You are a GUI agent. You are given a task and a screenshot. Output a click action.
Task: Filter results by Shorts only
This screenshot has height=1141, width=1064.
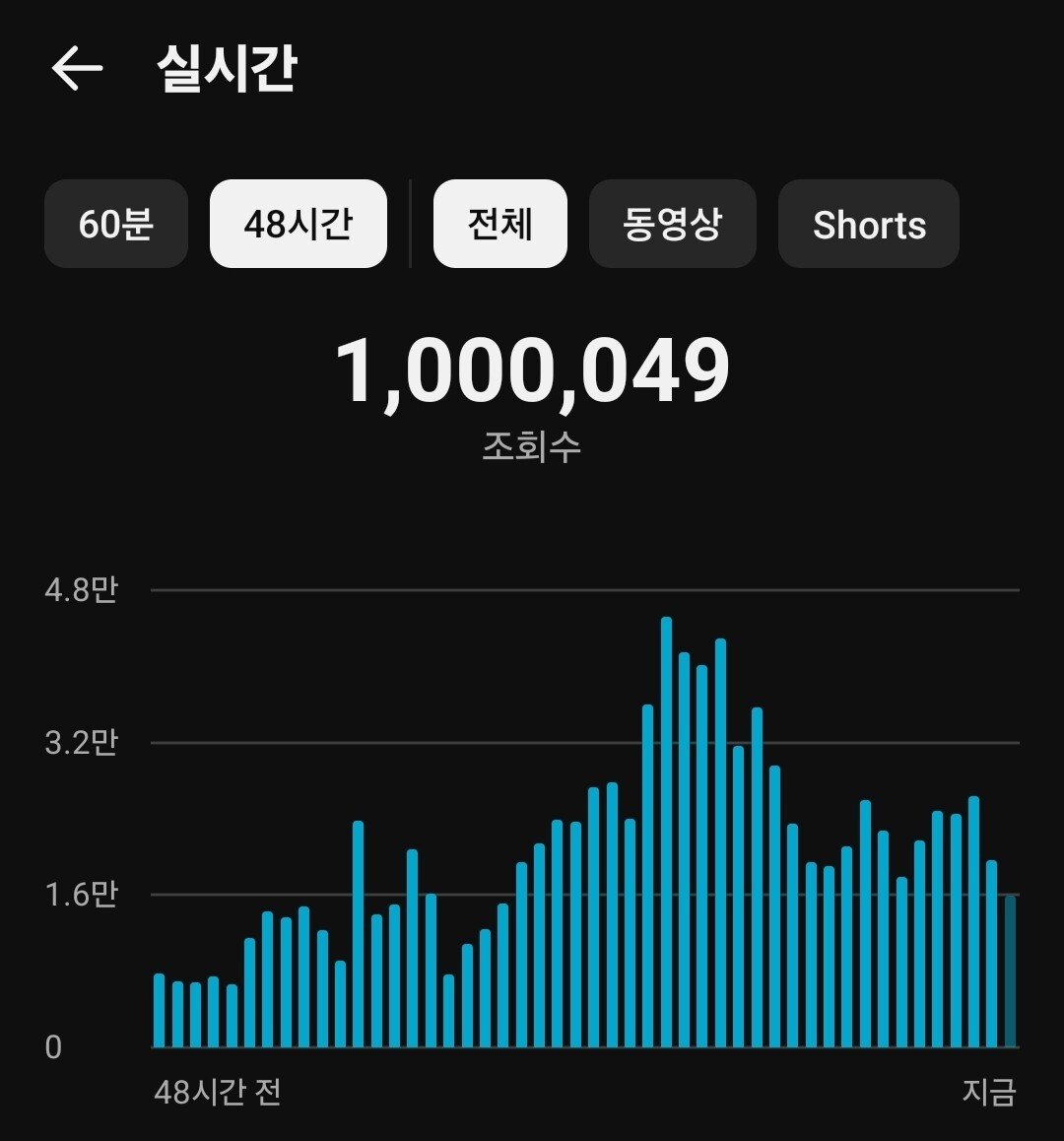(868, 224)
